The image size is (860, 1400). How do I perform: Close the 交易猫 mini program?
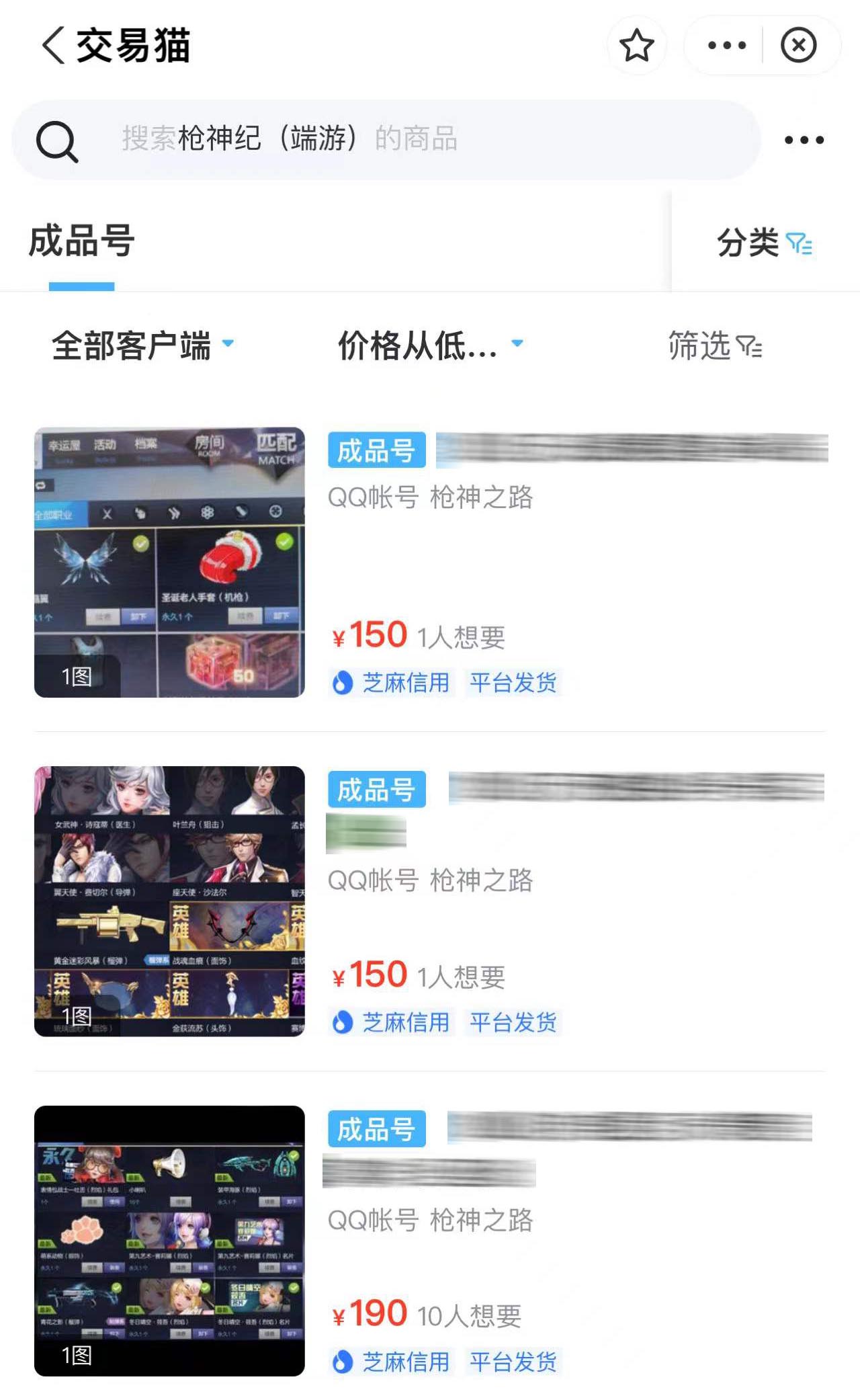[x=798, y=45]
